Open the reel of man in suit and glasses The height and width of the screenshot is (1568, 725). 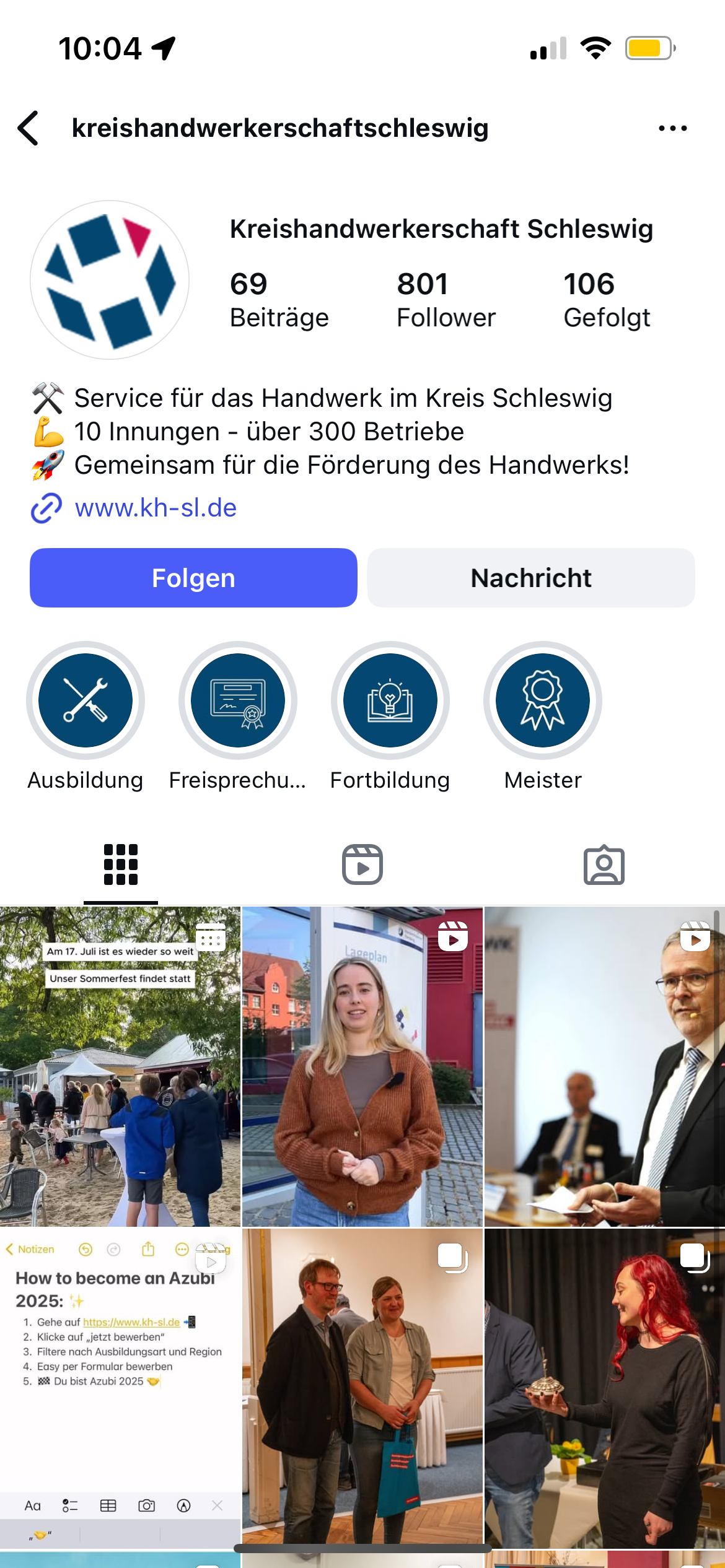604,1066
